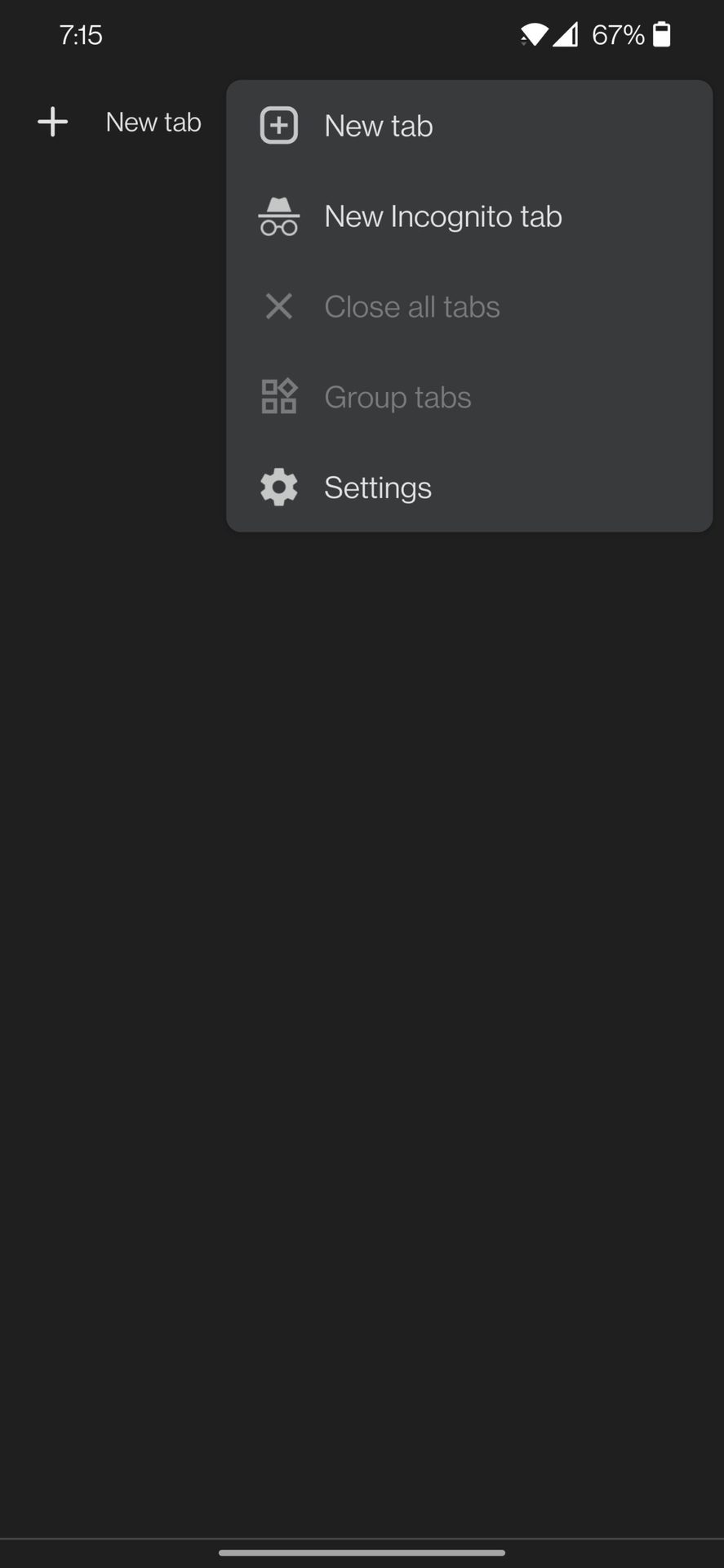Screen dimensions: 724x1568
Task: Tap the plus New tab button in toolbar
Action: 119,122
